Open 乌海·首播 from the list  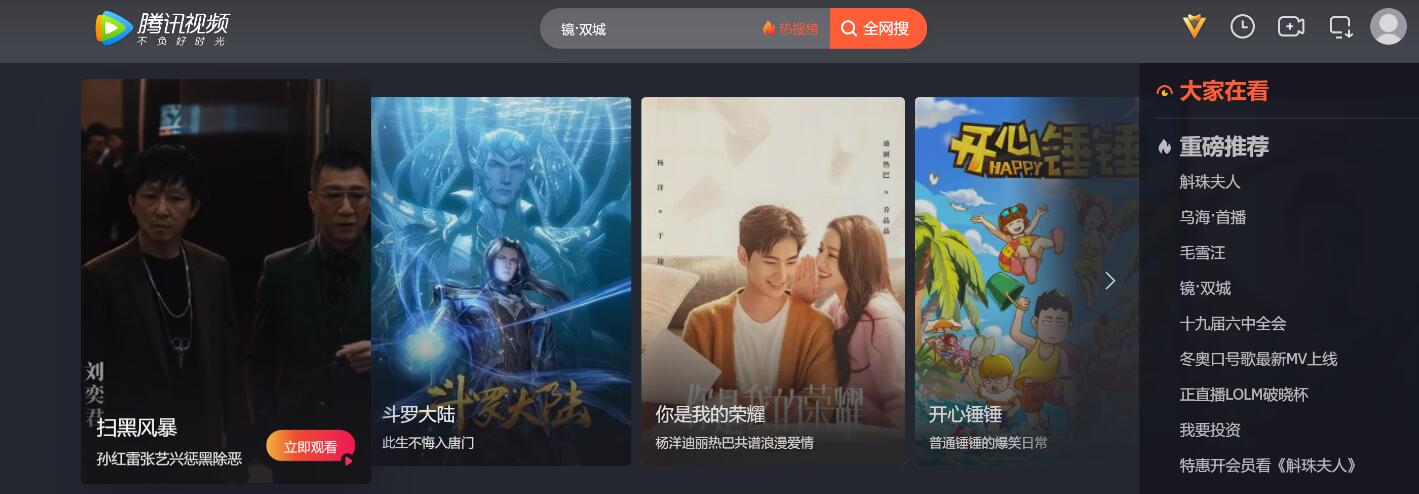[1213, 217]
